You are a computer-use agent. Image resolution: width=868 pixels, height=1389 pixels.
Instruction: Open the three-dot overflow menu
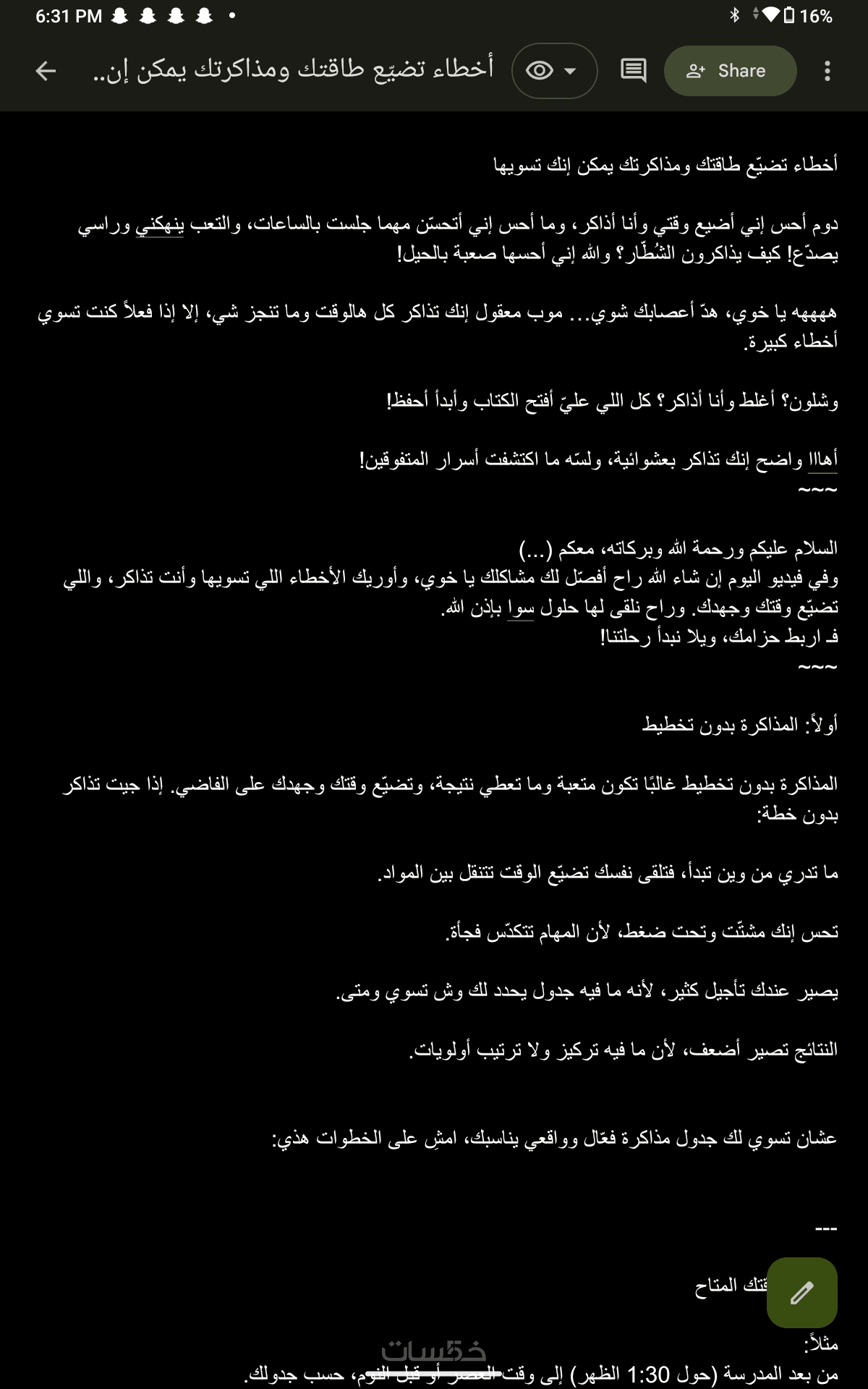827,71
